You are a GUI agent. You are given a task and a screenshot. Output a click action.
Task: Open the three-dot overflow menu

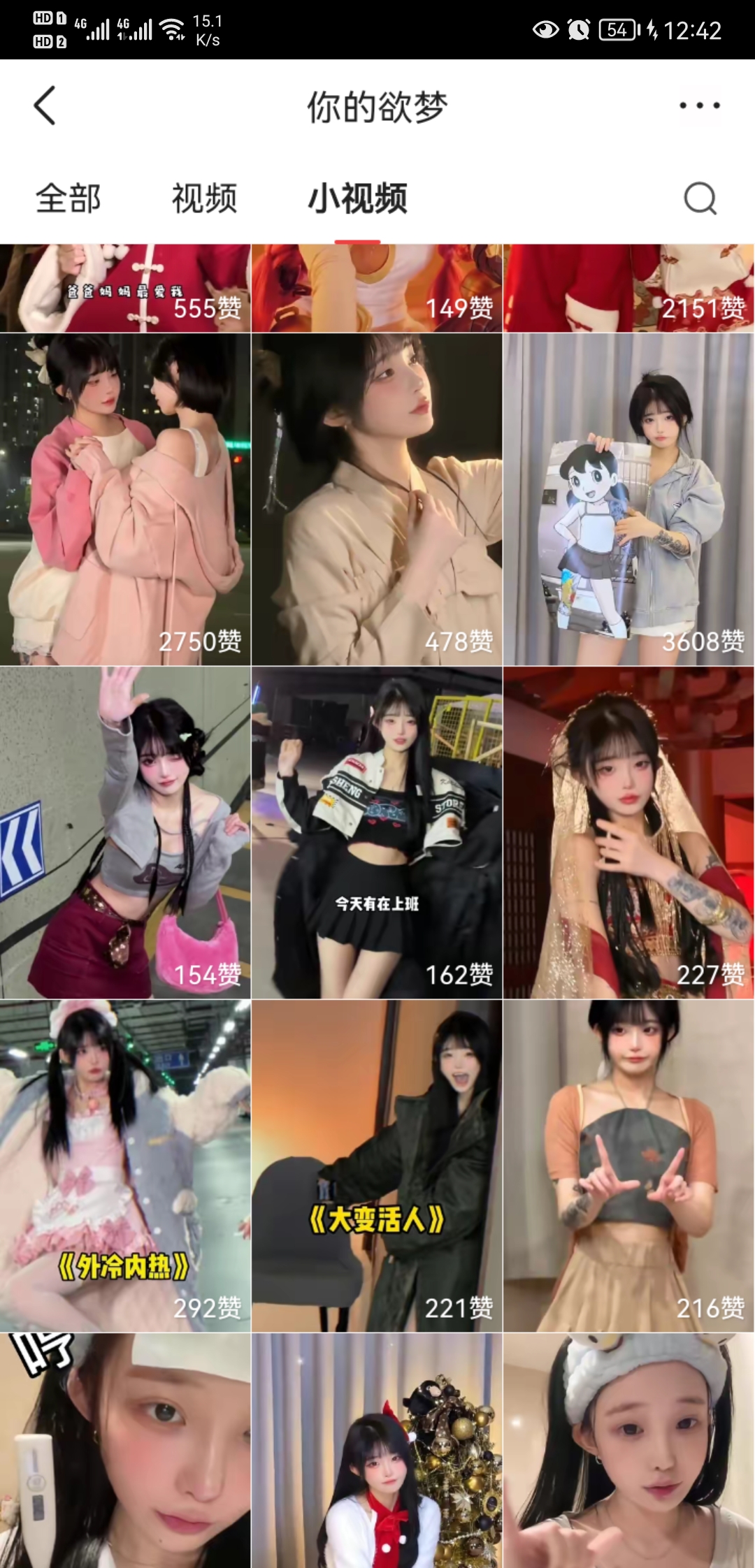tap(699, 106)
